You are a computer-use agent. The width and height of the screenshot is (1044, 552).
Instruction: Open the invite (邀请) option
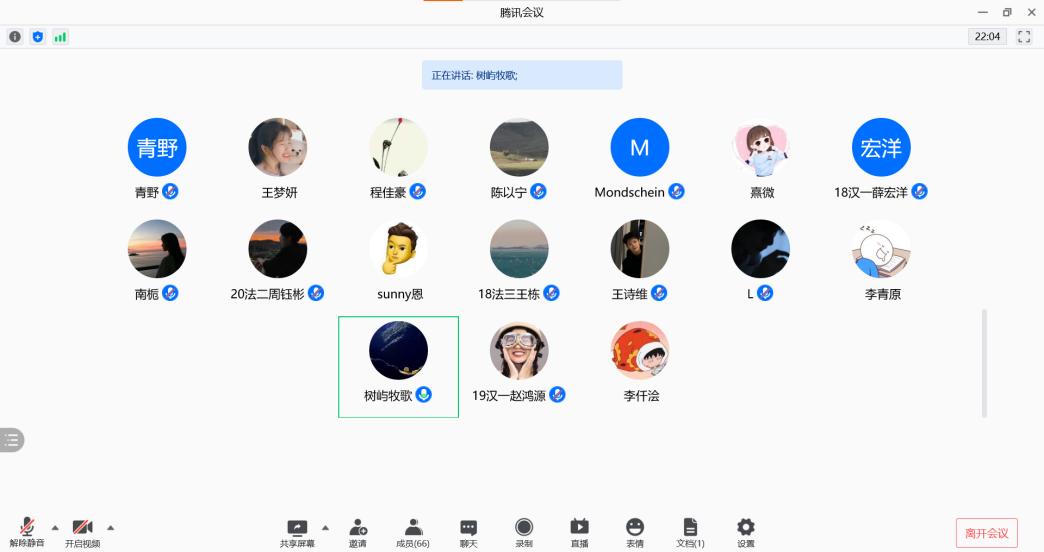point(358,531)
